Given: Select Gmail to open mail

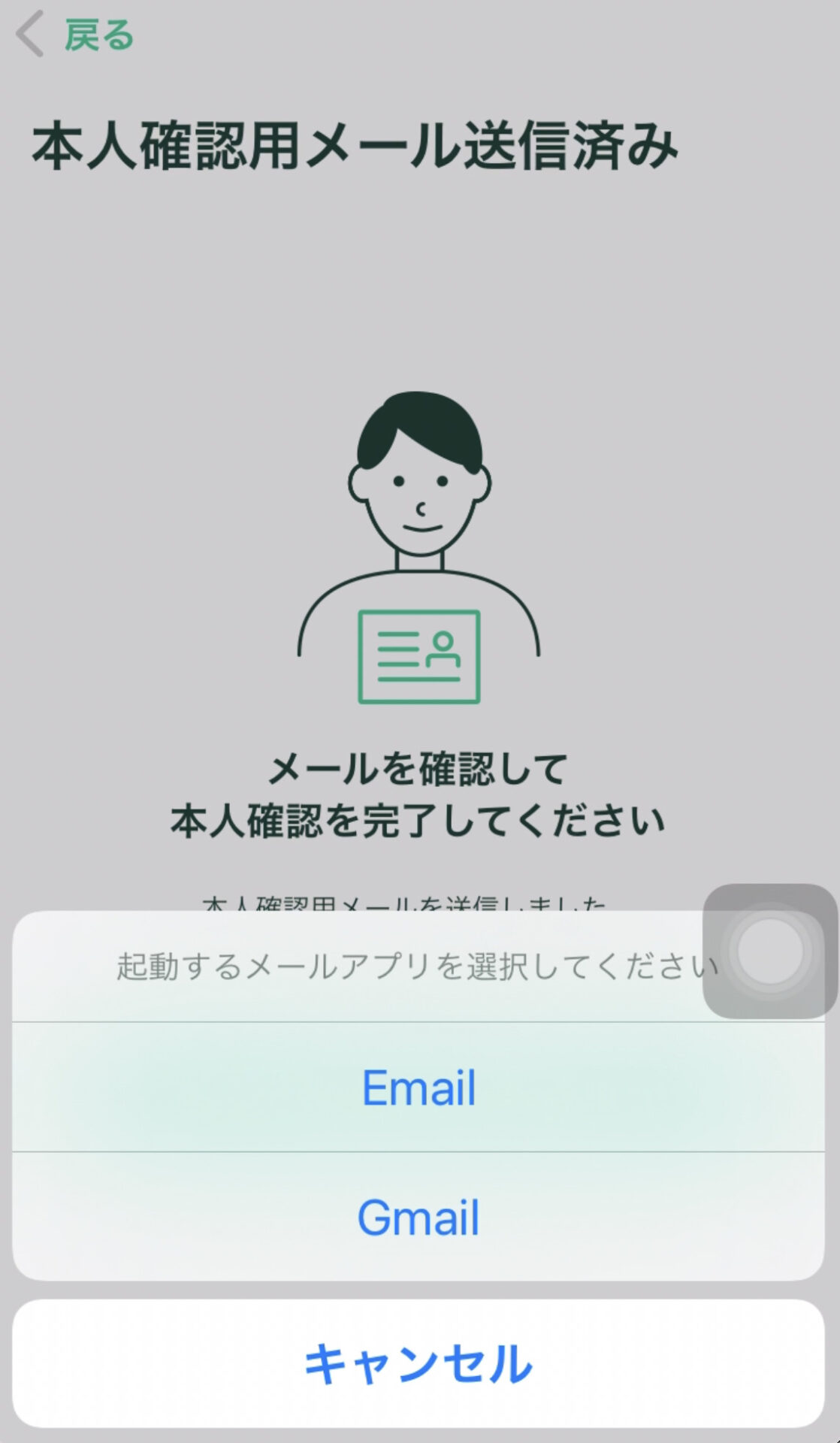Looking at the screenshot, I should pyautogui.click(x=418, y=1217).
